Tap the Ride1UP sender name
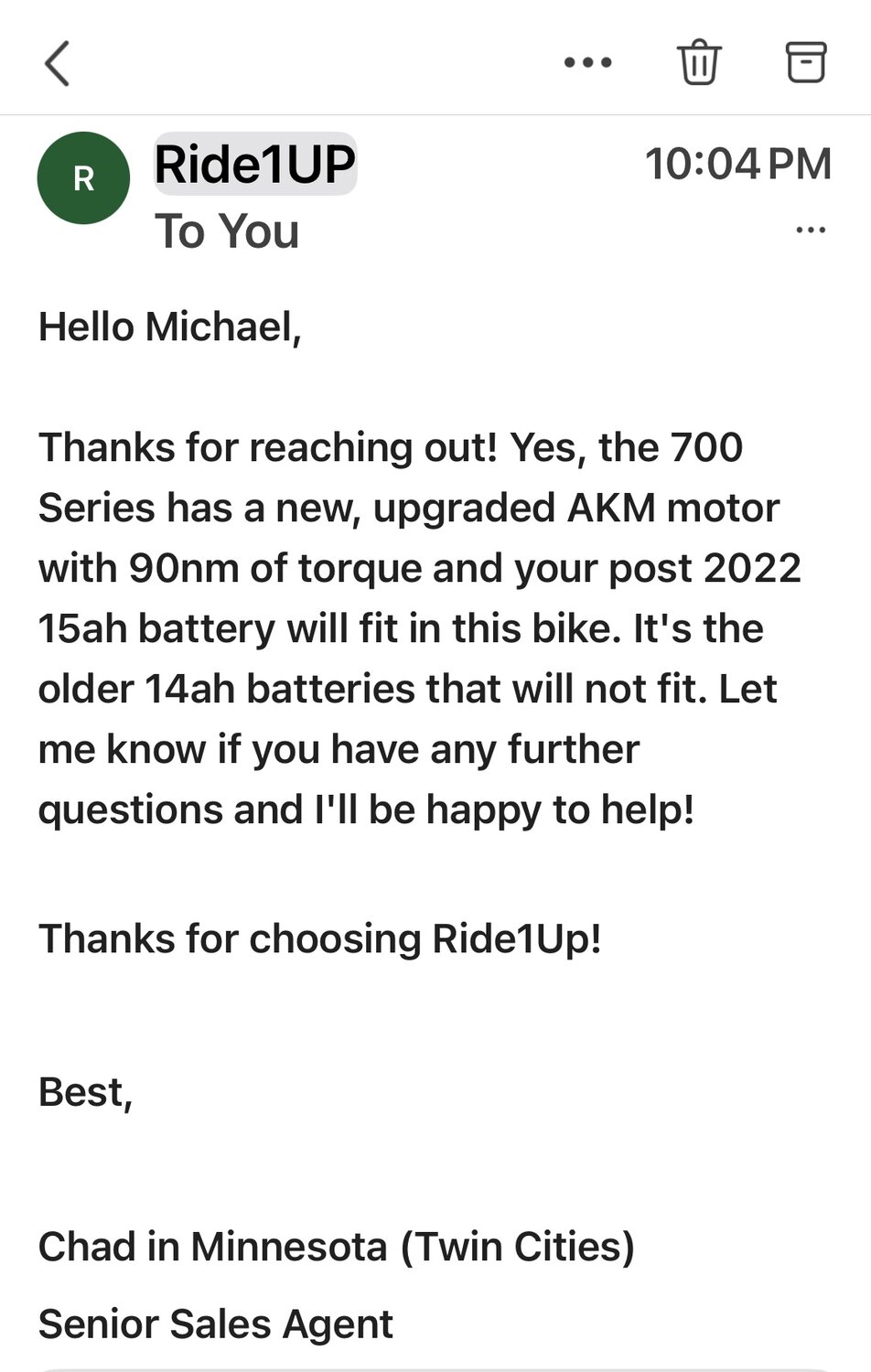 [x=254, y=164]
